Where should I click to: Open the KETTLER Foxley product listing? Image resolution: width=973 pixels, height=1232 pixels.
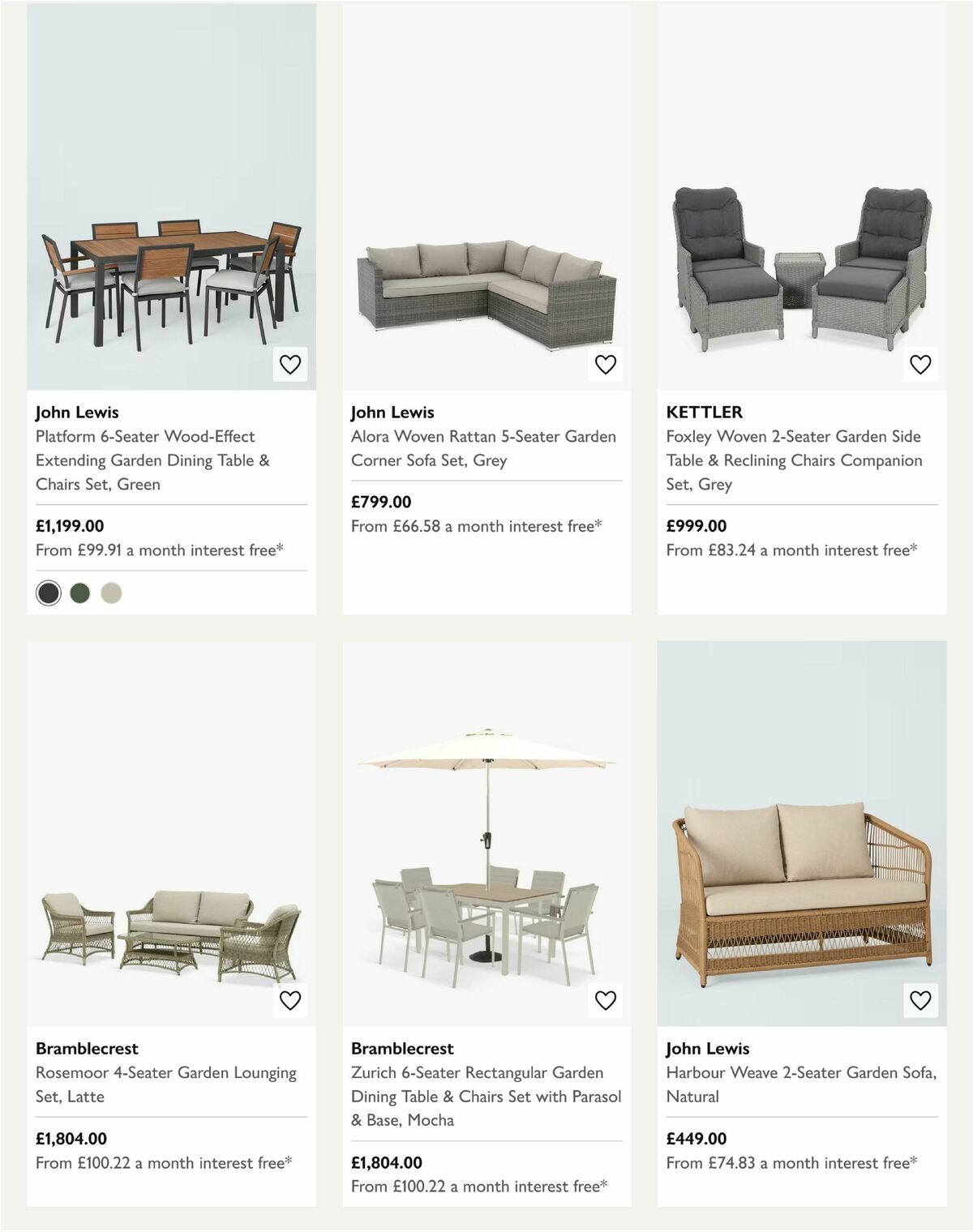click(799, 460)
